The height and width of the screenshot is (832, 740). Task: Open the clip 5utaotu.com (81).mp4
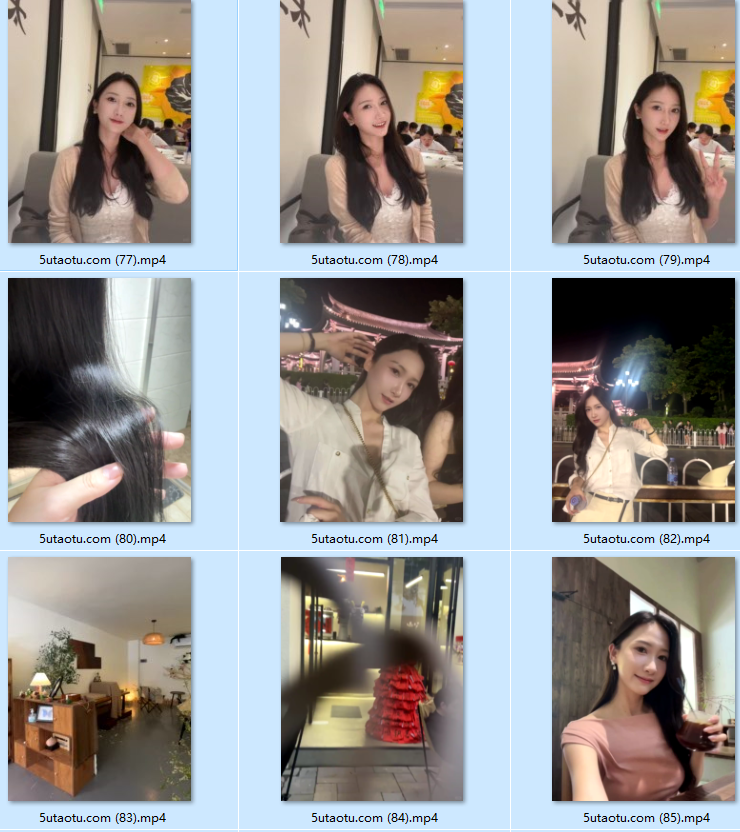tap(372, 400)
